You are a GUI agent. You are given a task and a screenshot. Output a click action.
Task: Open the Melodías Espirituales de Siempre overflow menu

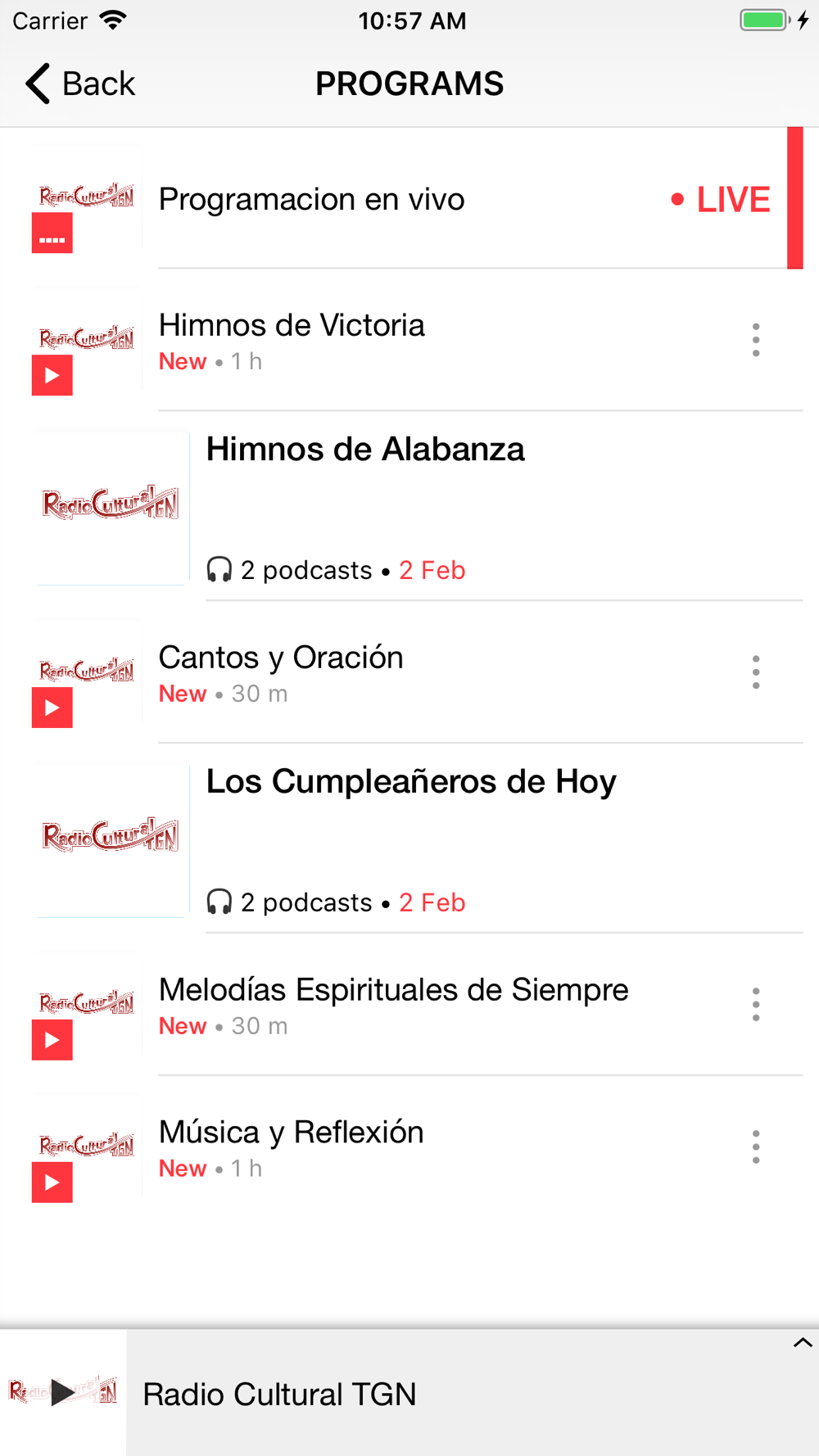(x=755, y=1005)
